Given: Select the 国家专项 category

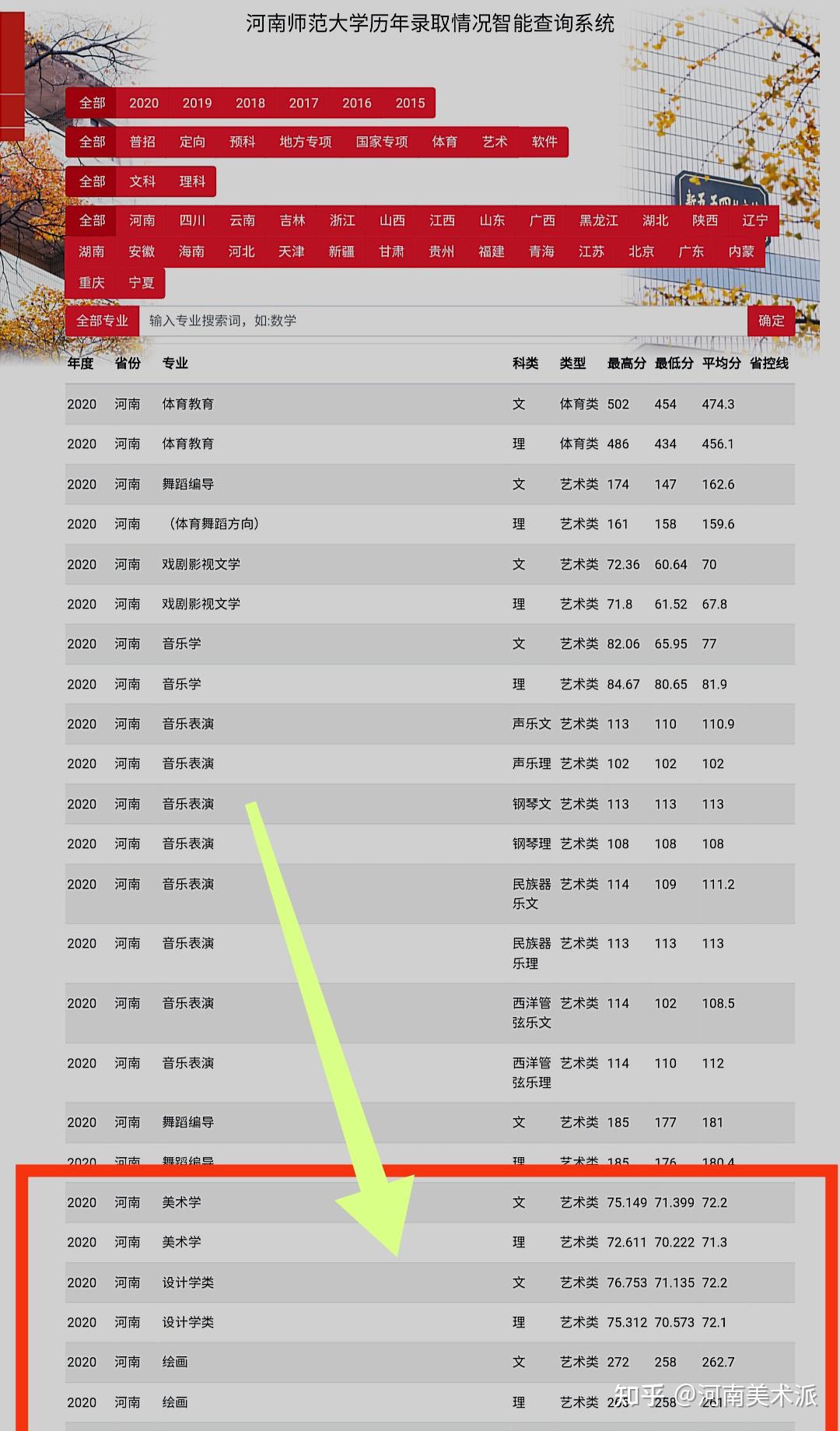Looking at the screenshot, I should [382, 142].
